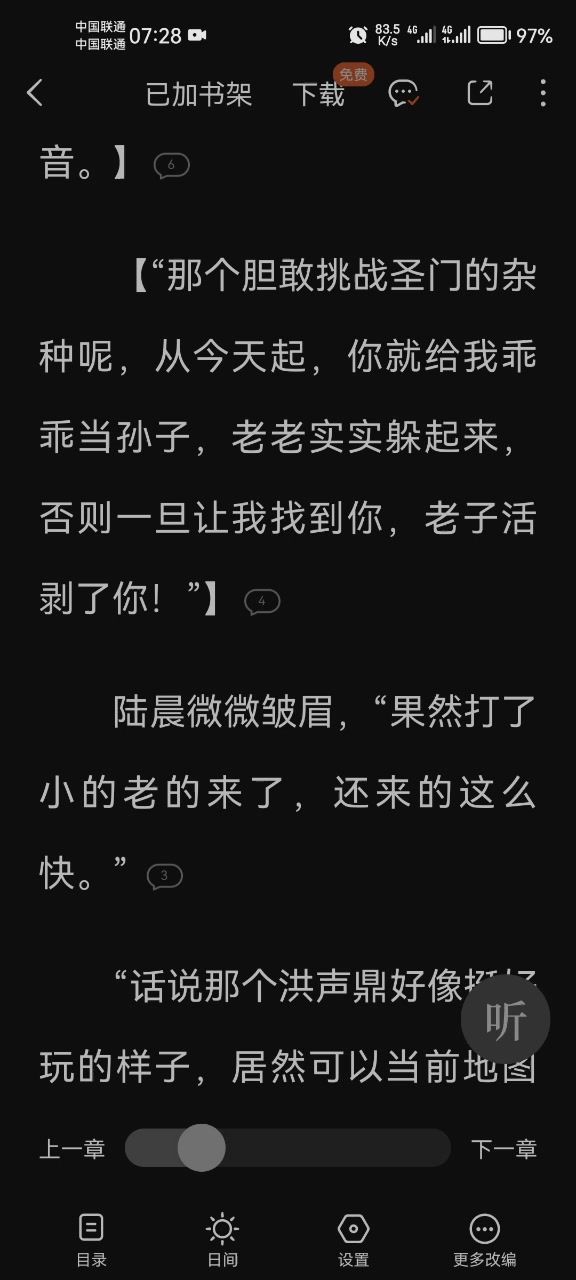Viewport: 576px width, 1280px height.
Task: Tap 下载 to download the book
Action: point(318,94)
